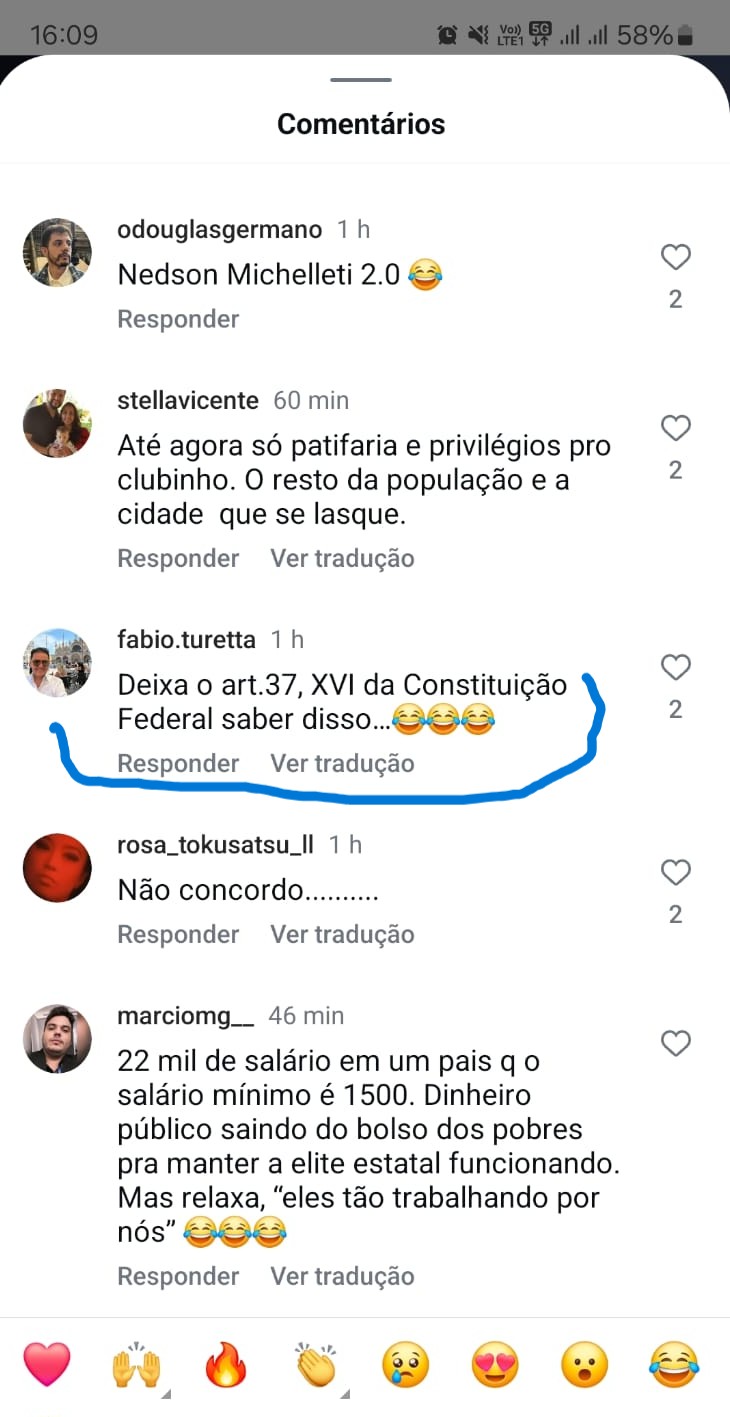Send the red heart emoji reaction
730x1417 pixels.
47,1365
